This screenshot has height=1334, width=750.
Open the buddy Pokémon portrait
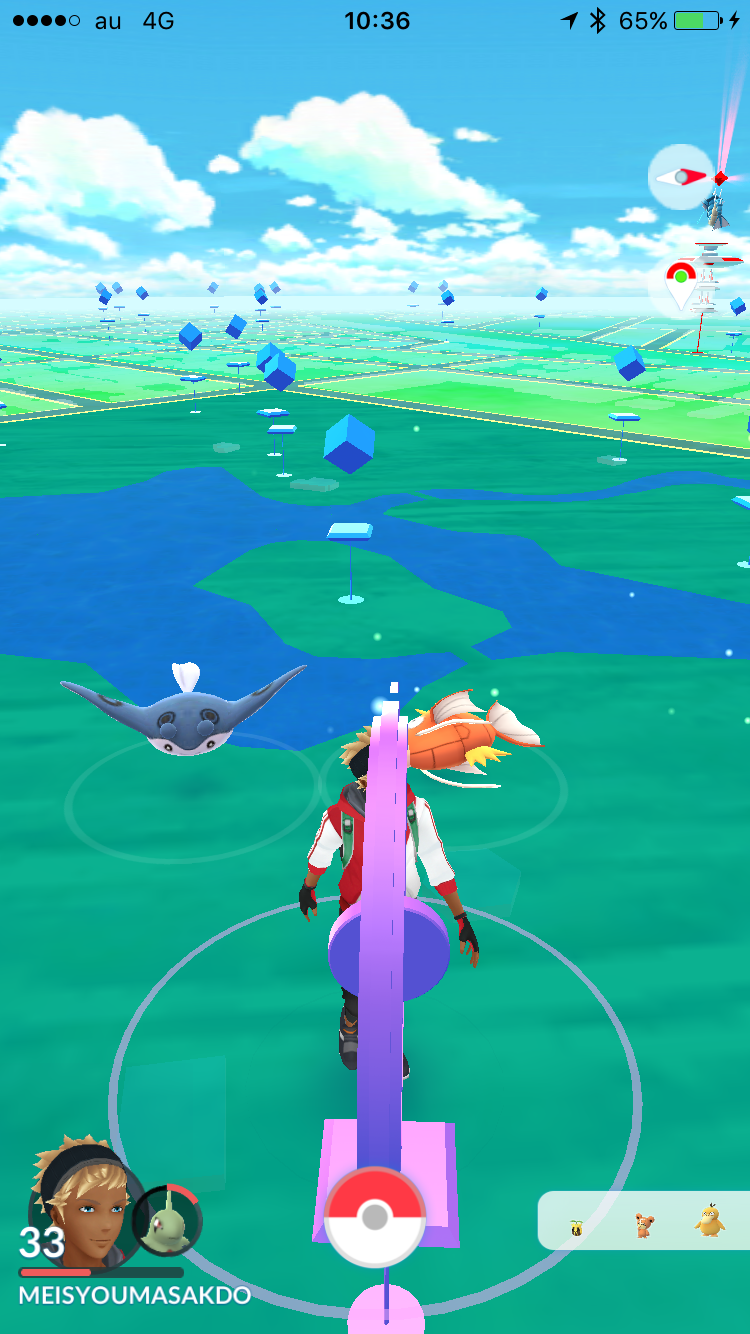pyautogui.click(x=167, y=1221)
